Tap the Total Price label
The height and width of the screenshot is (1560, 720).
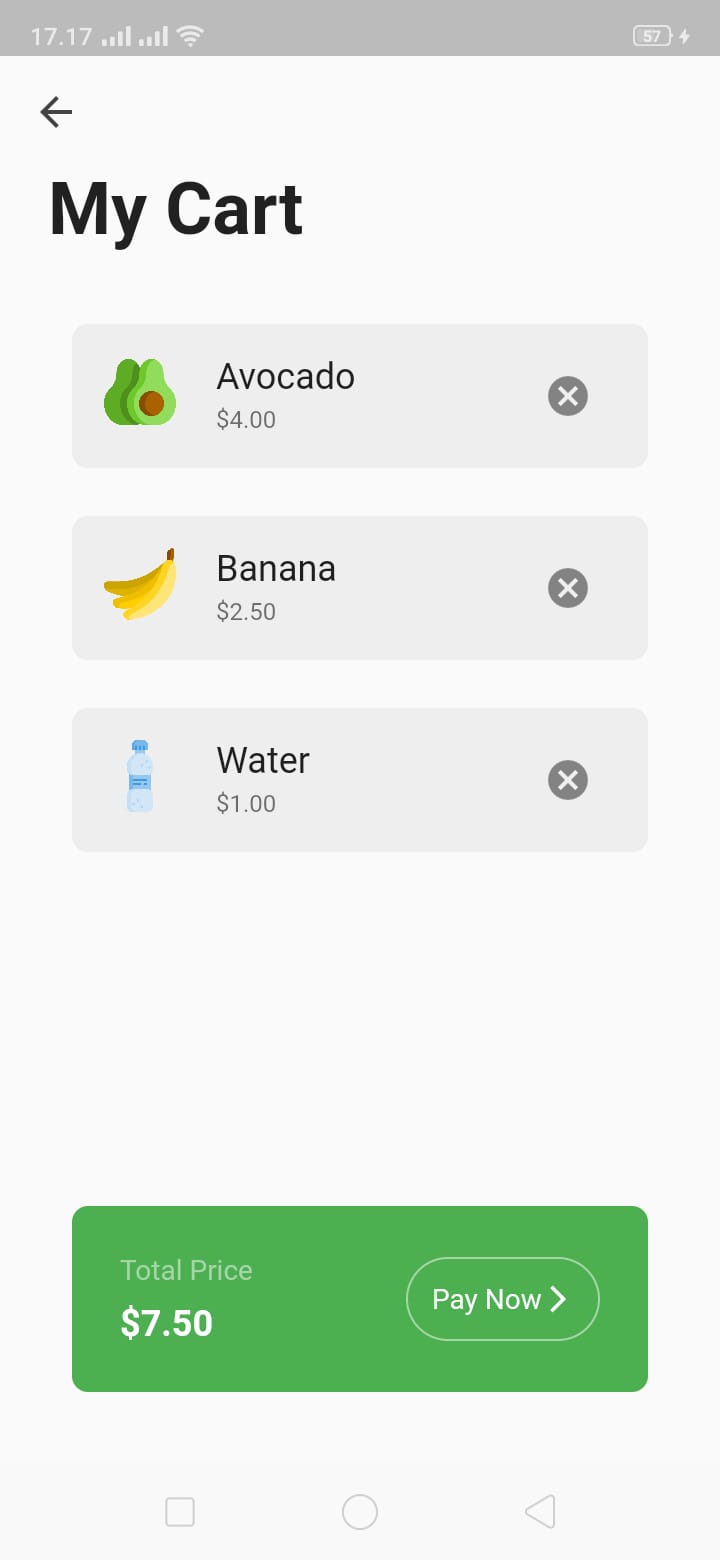tap(186, 1270)
